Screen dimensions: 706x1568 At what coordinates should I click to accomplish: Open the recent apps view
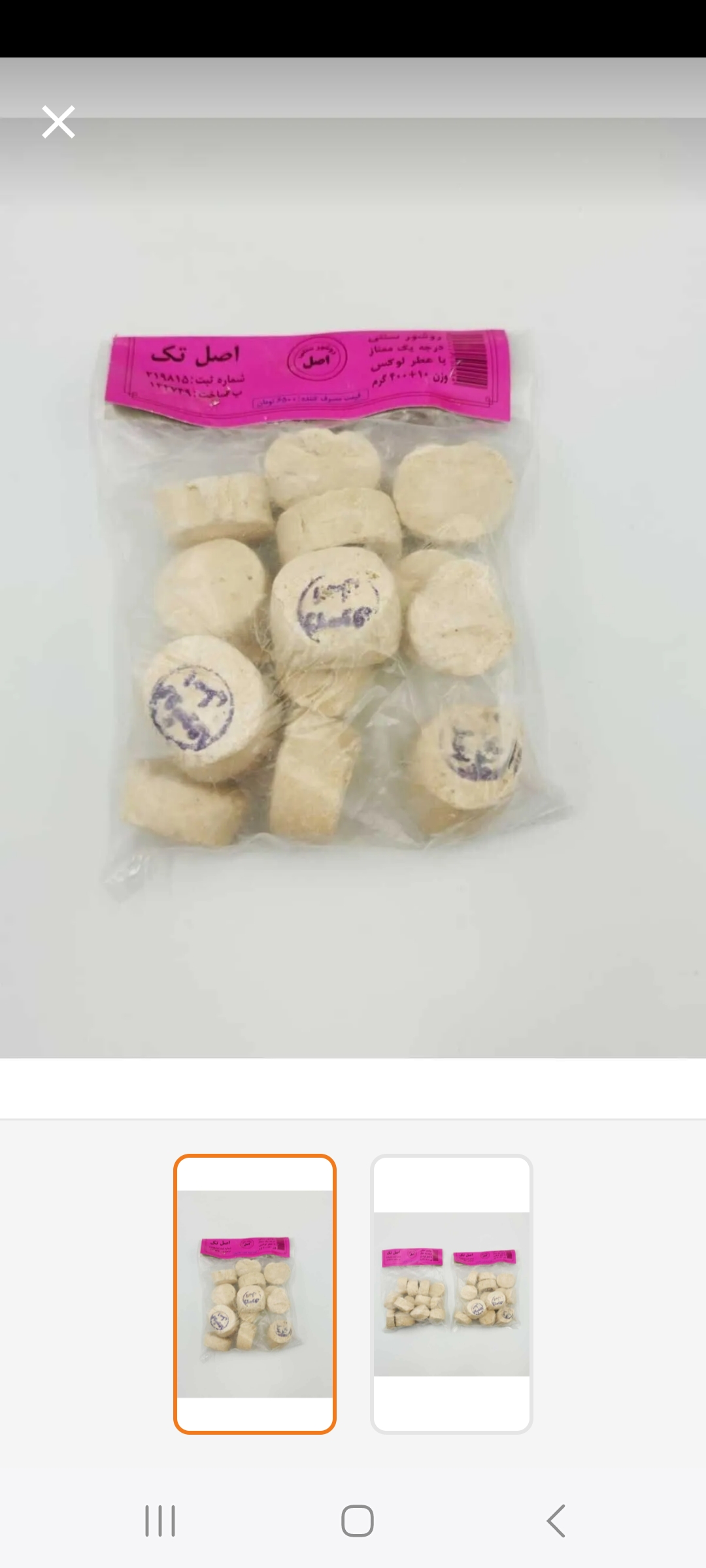click(160, 1520)
